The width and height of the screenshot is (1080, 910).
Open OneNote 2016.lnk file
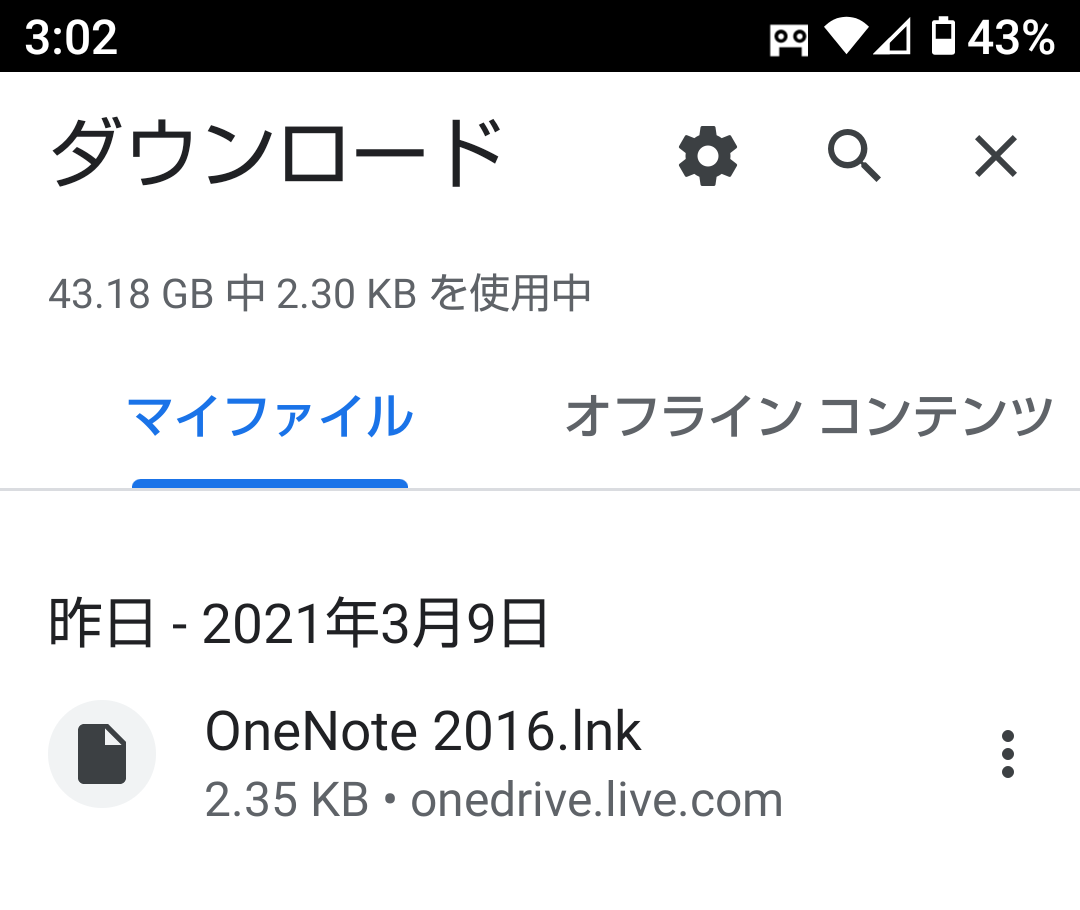click(422, 760)
